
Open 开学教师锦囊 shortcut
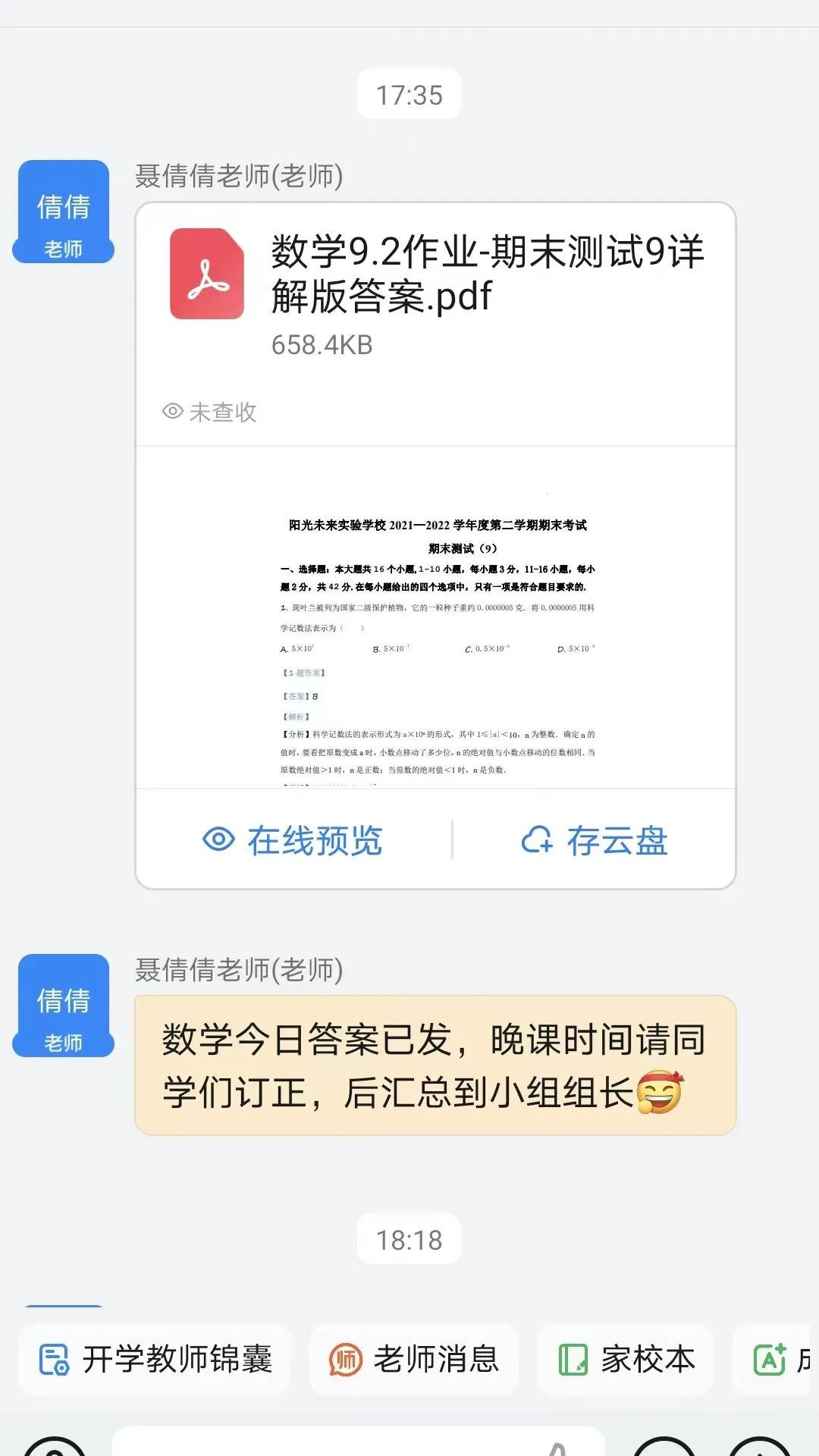point(155,1359)
